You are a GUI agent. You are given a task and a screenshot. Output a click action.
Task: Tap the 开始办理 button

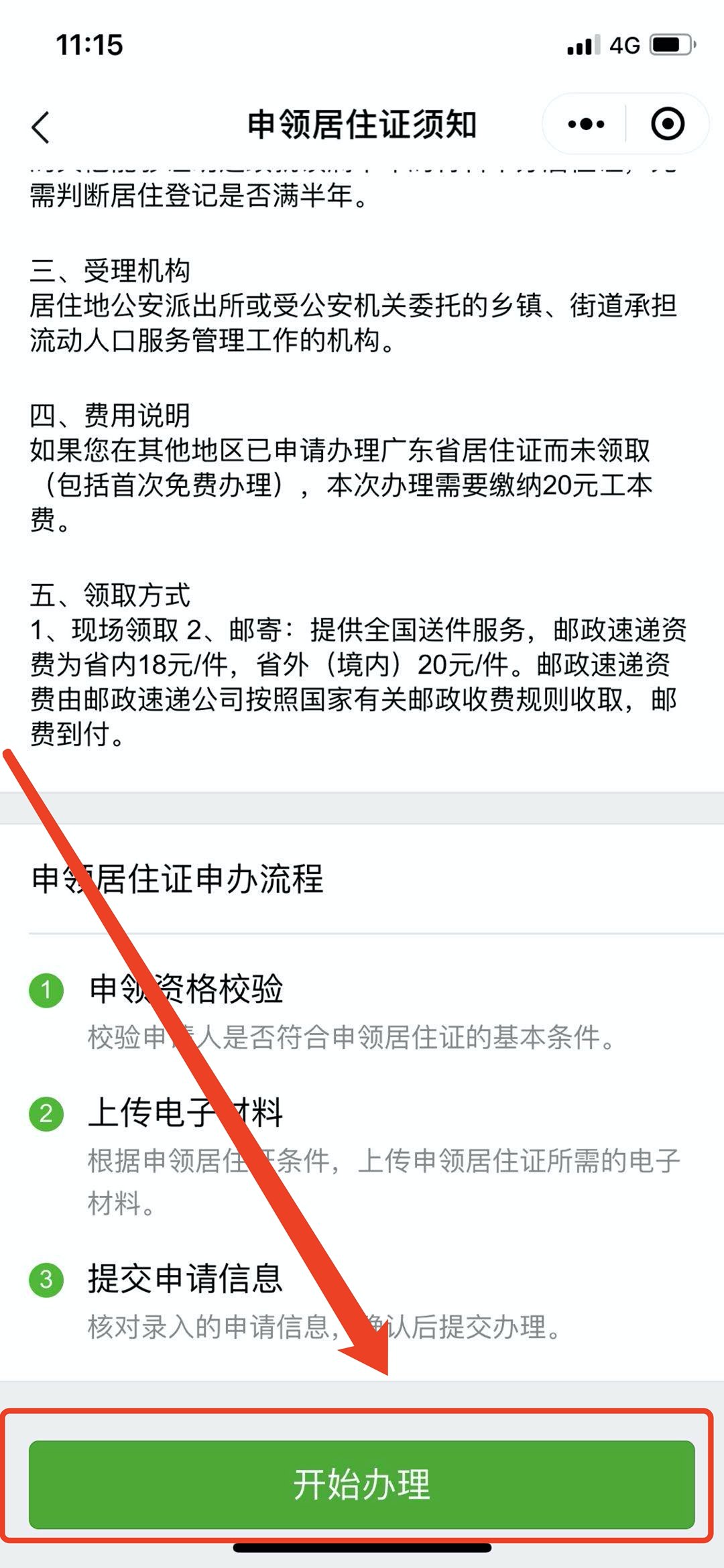pyautogui.click(x=361, y=1484)
